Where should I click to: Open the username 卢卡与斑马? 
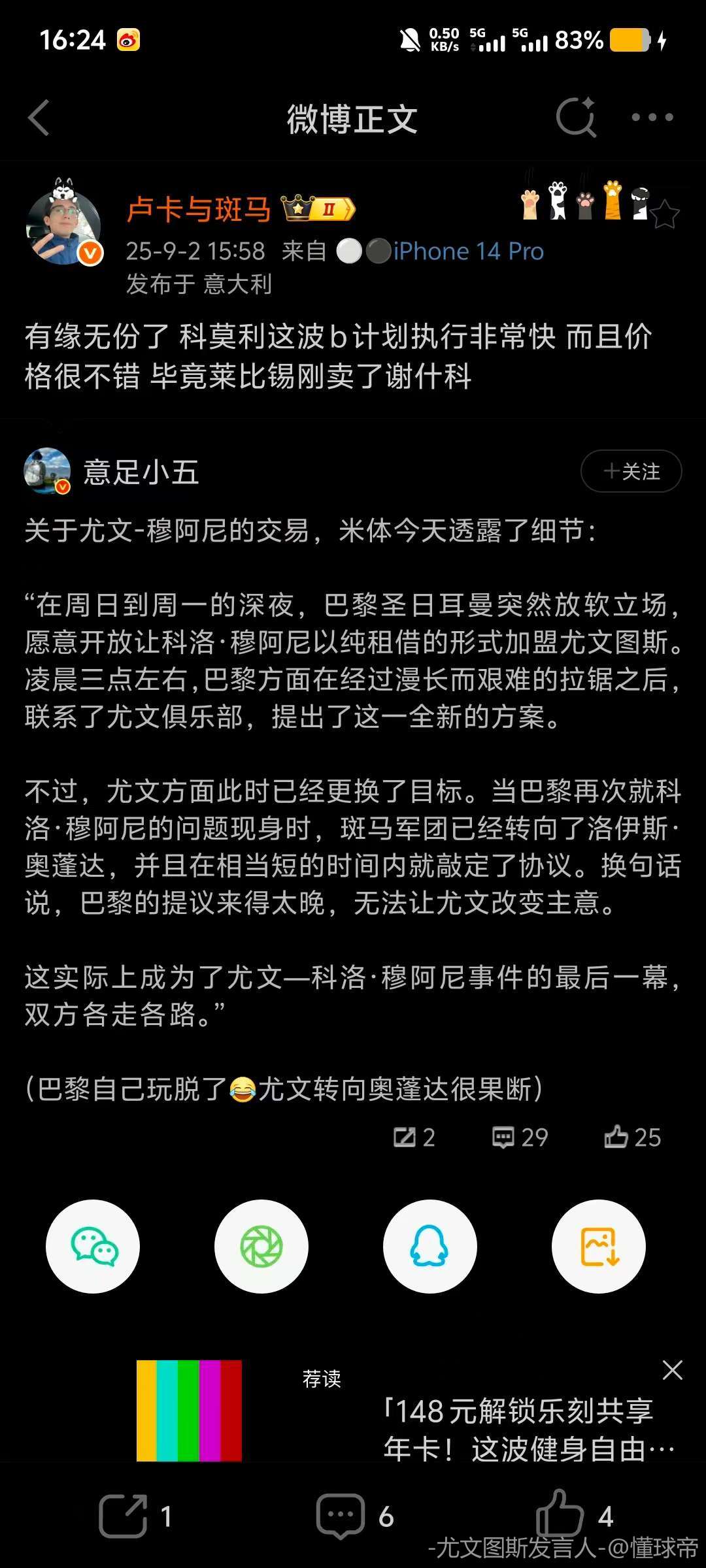(199, 210)
